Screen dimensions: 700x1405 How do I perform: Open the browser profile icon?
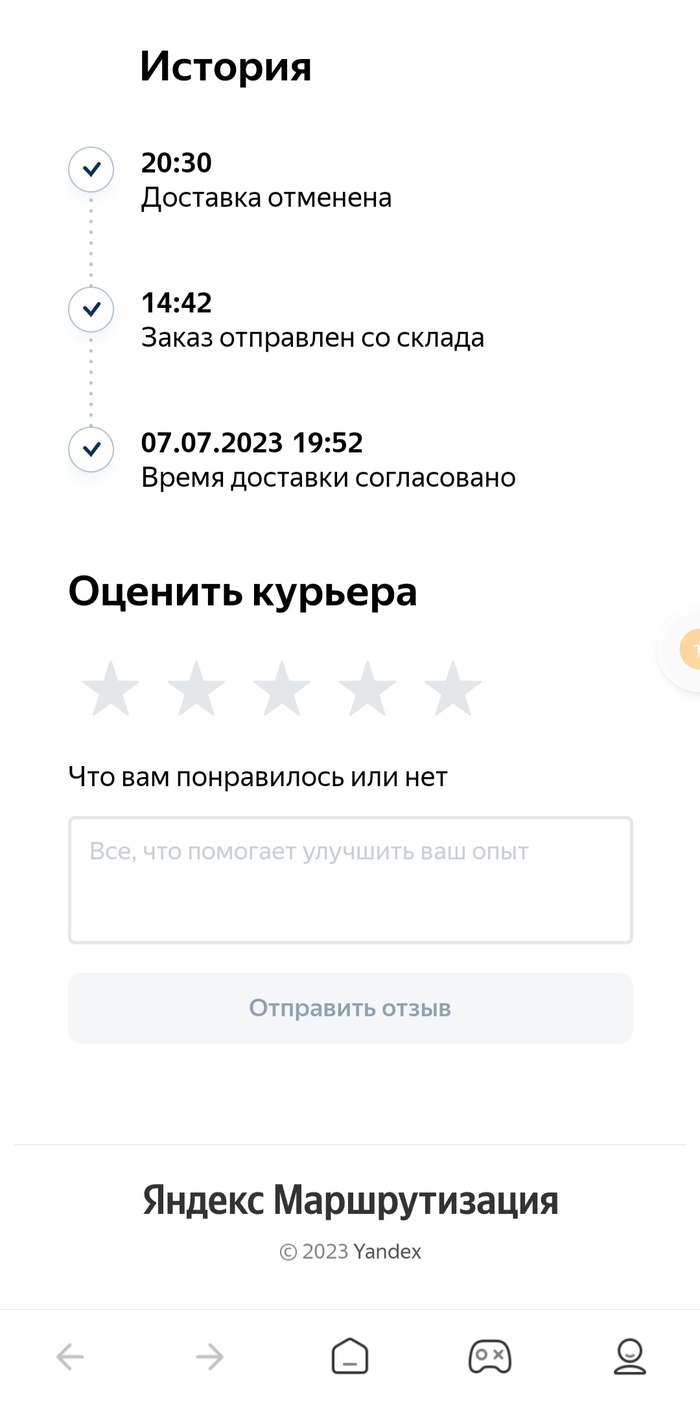point(629,1357)
